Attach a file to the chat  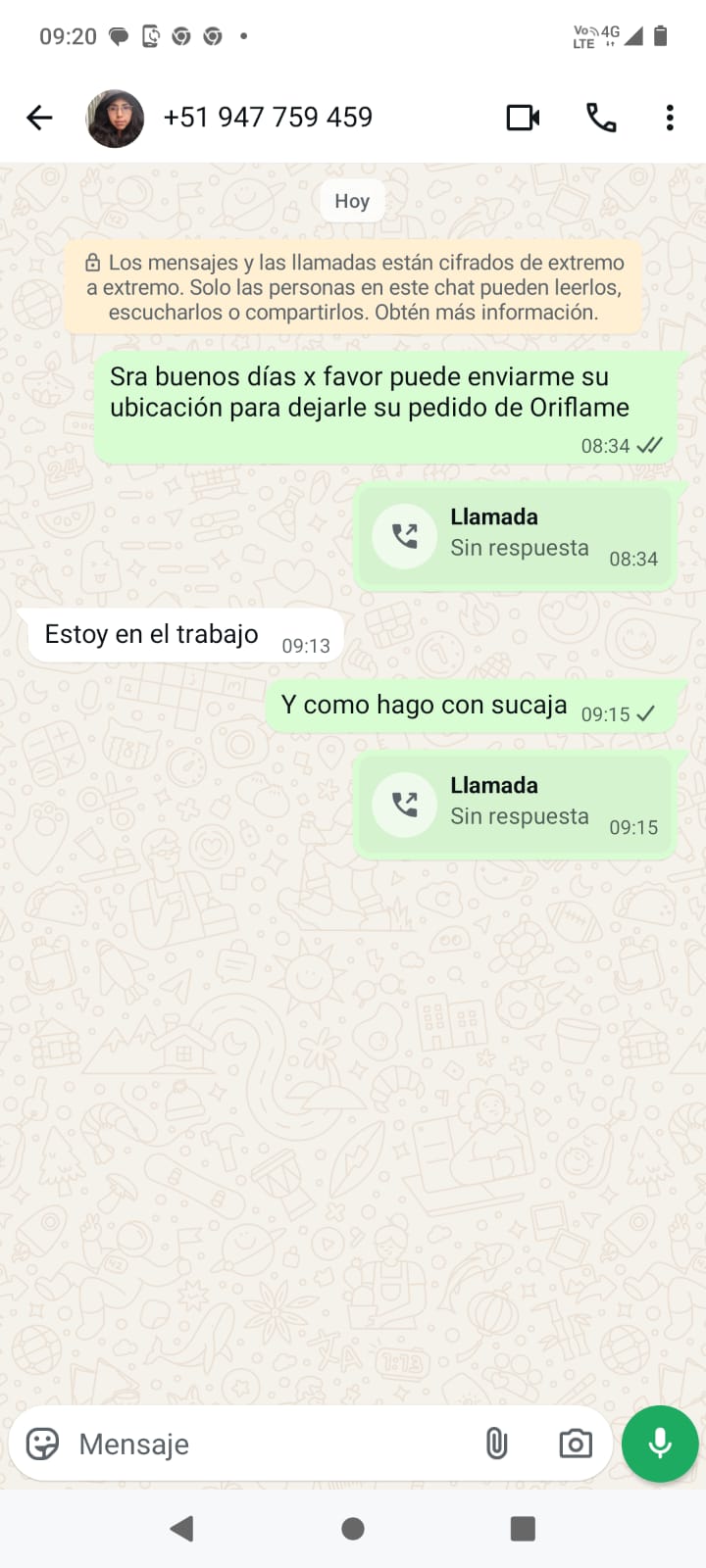pos(497,1444)
